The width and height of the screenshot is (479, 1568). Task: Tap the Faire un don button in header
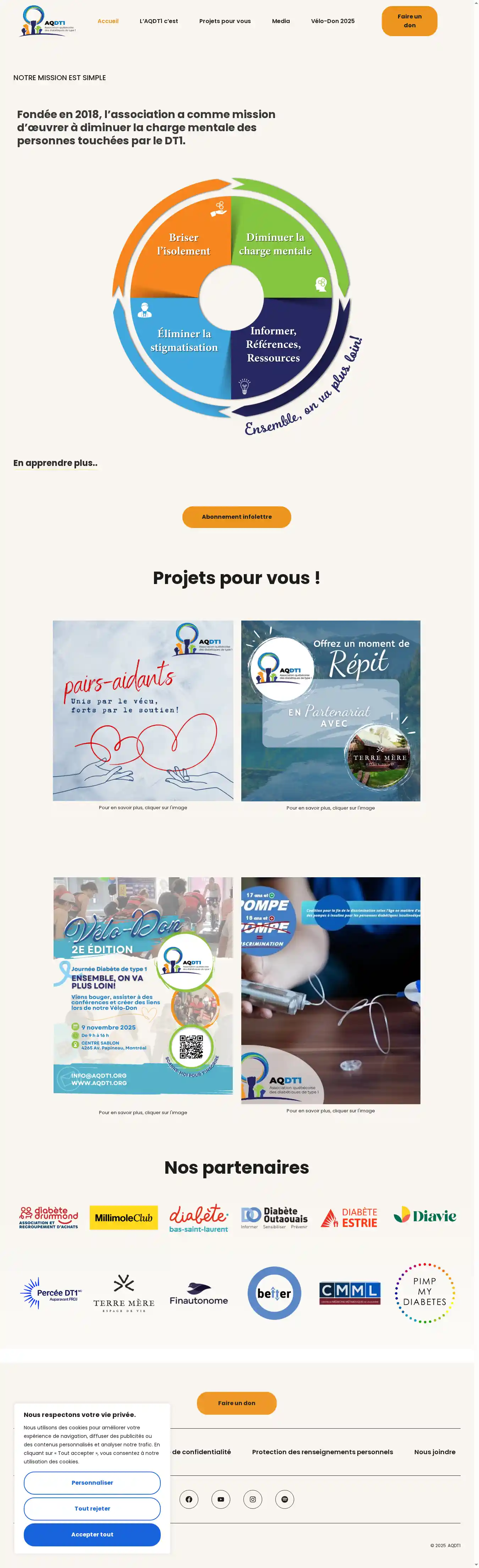[409, 21]
